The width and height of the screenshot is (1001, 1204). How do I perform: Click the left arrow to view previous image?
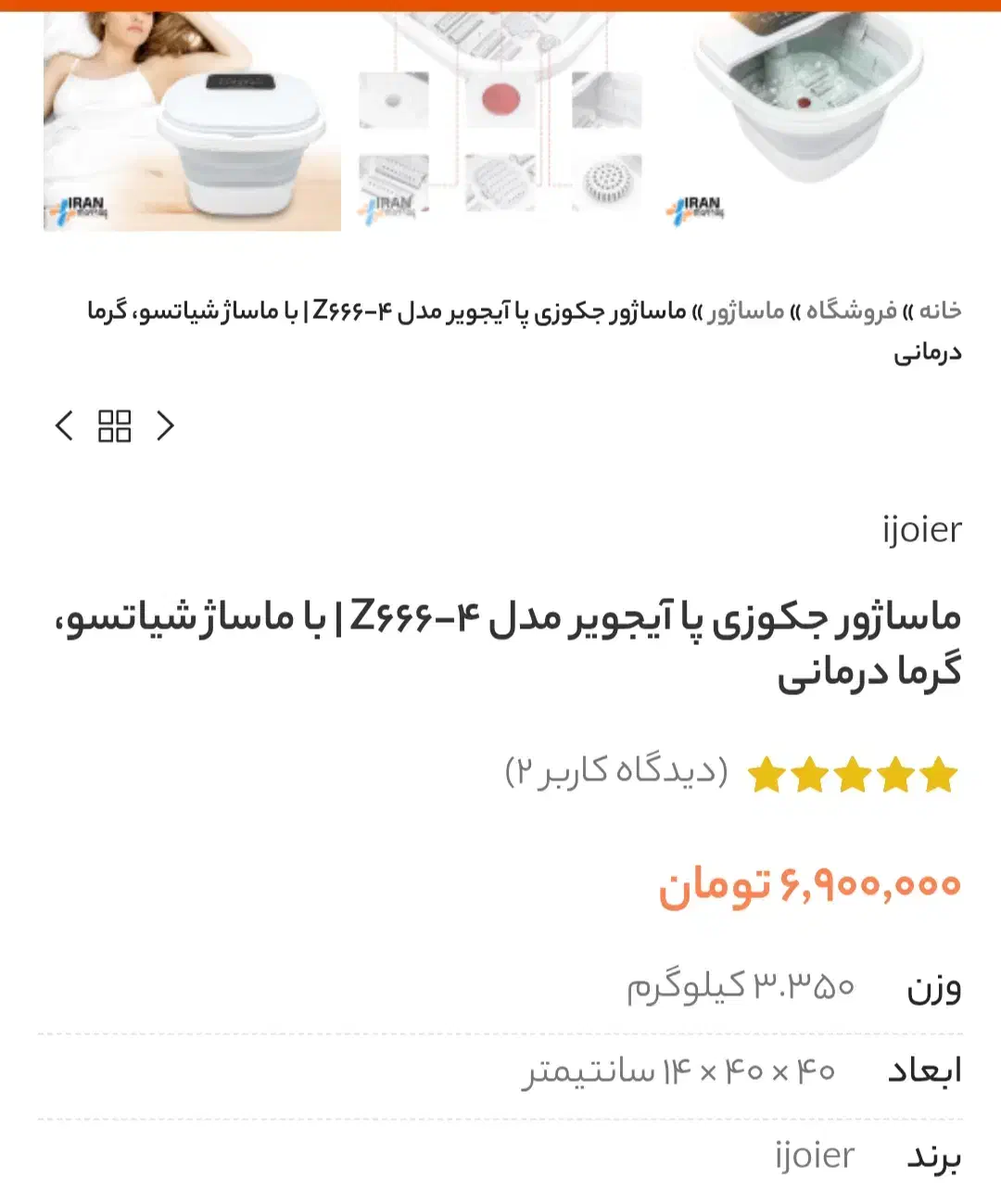click(x=62, y=425)
